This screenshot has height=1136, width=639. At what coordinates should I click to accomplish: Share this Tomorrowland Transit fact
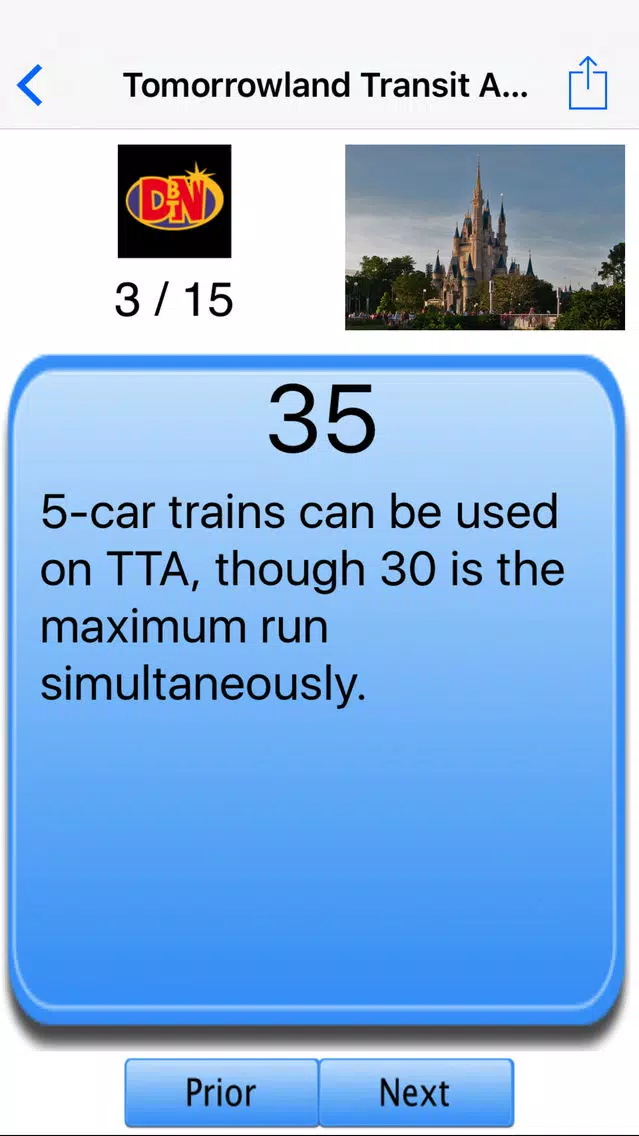pos(588,84)
